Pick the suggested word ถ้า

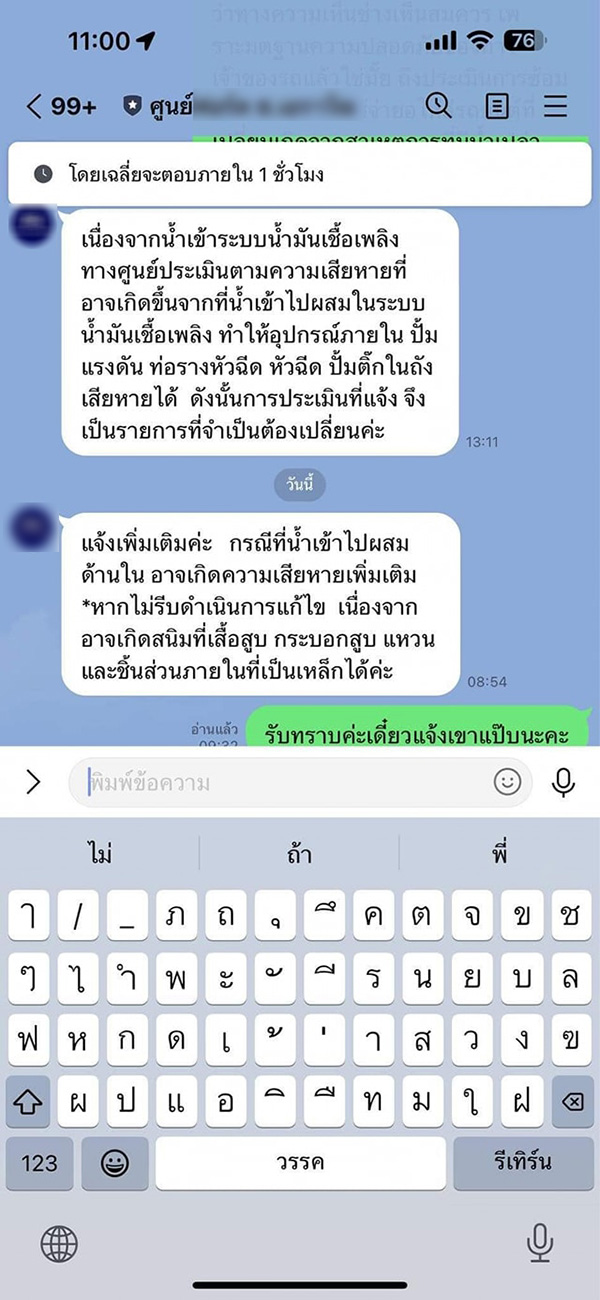(299, 853)
